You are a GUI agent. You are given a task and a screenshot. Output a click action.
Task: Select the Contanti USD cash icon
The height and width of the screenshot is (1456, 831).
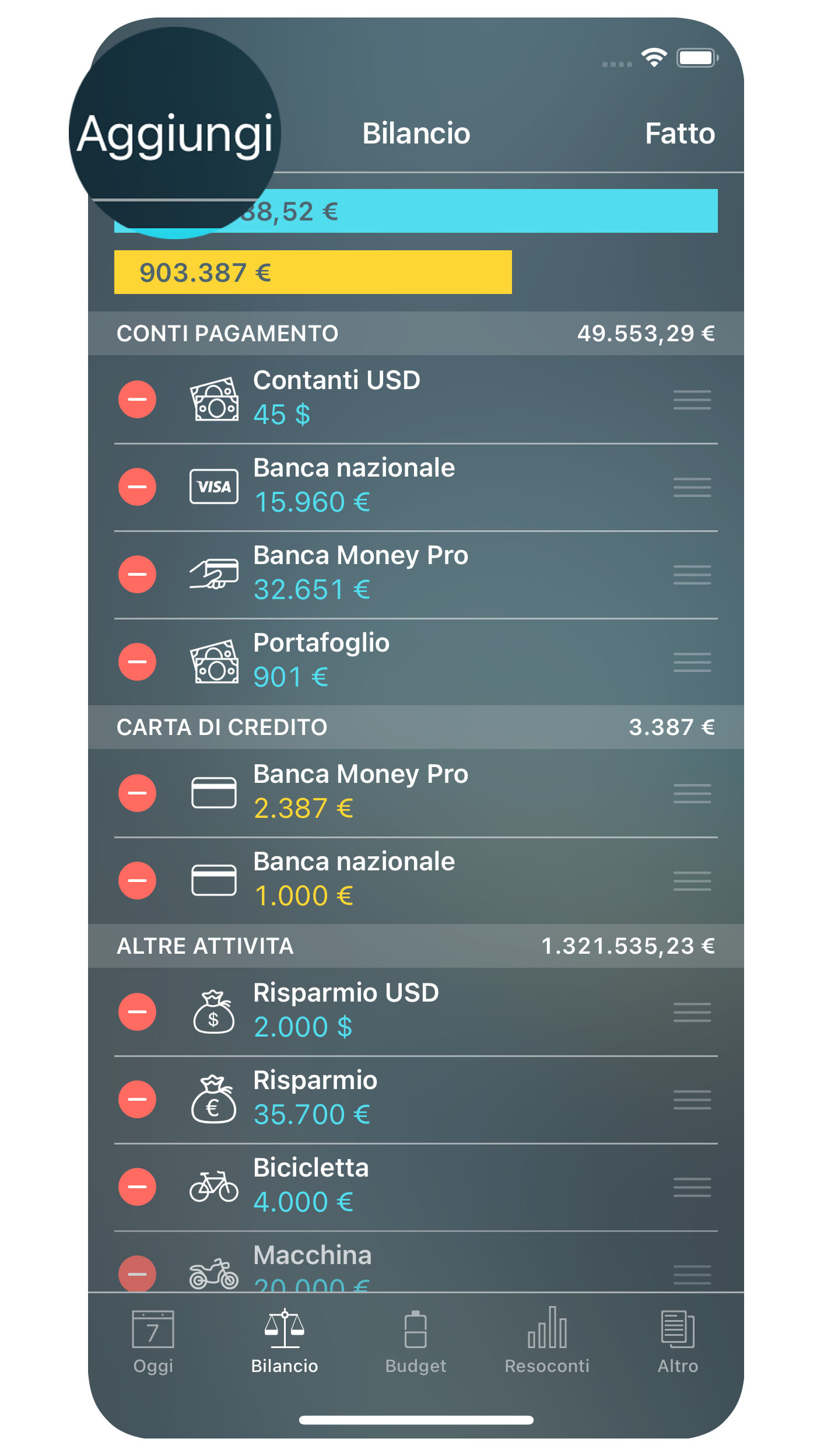point(214,399)
